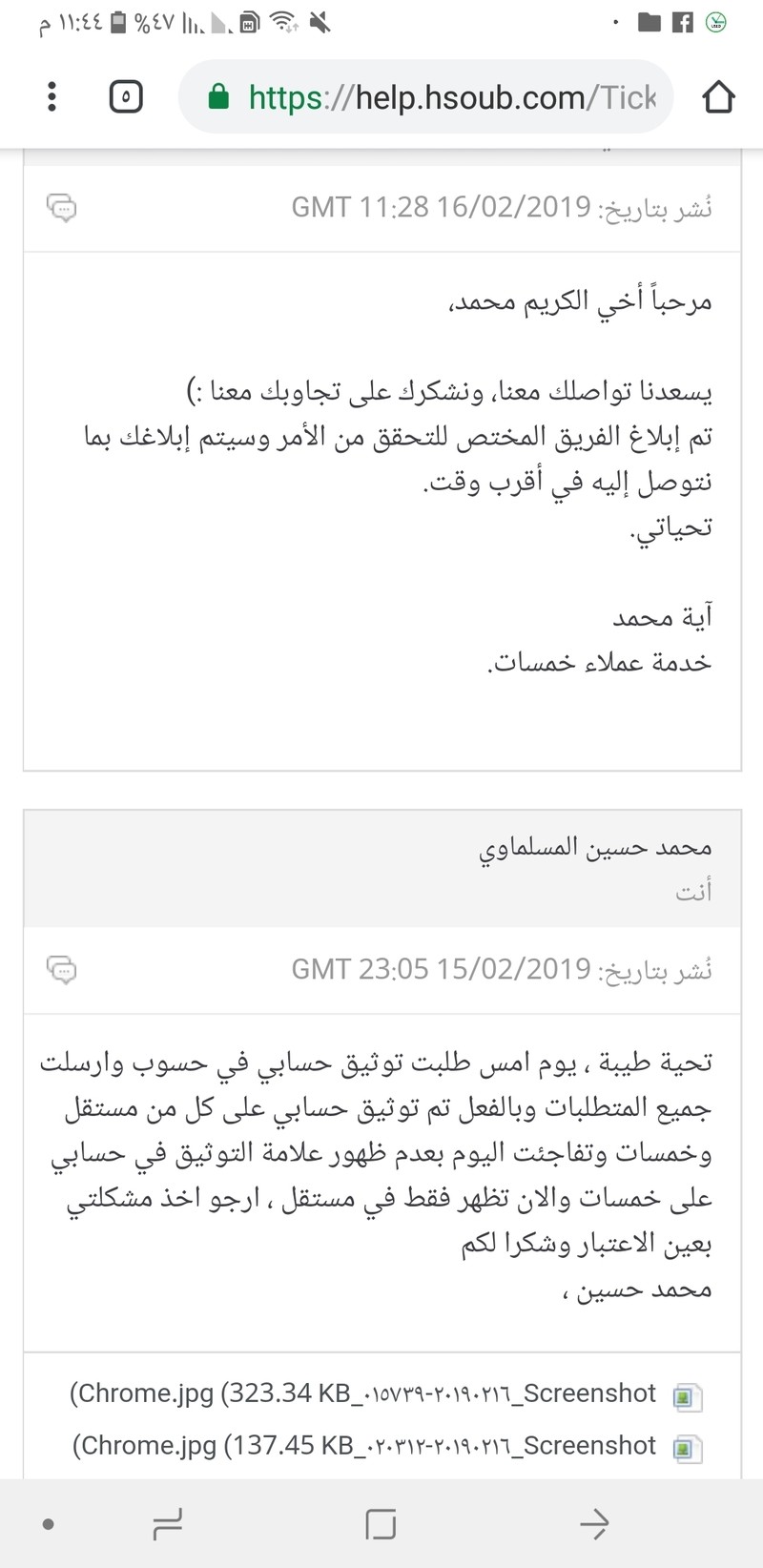Tap the HD/M badge icon in the status bar
The height and width of the screenshot is (1568, 763).
pyautogui.click(x=248, y=21)
